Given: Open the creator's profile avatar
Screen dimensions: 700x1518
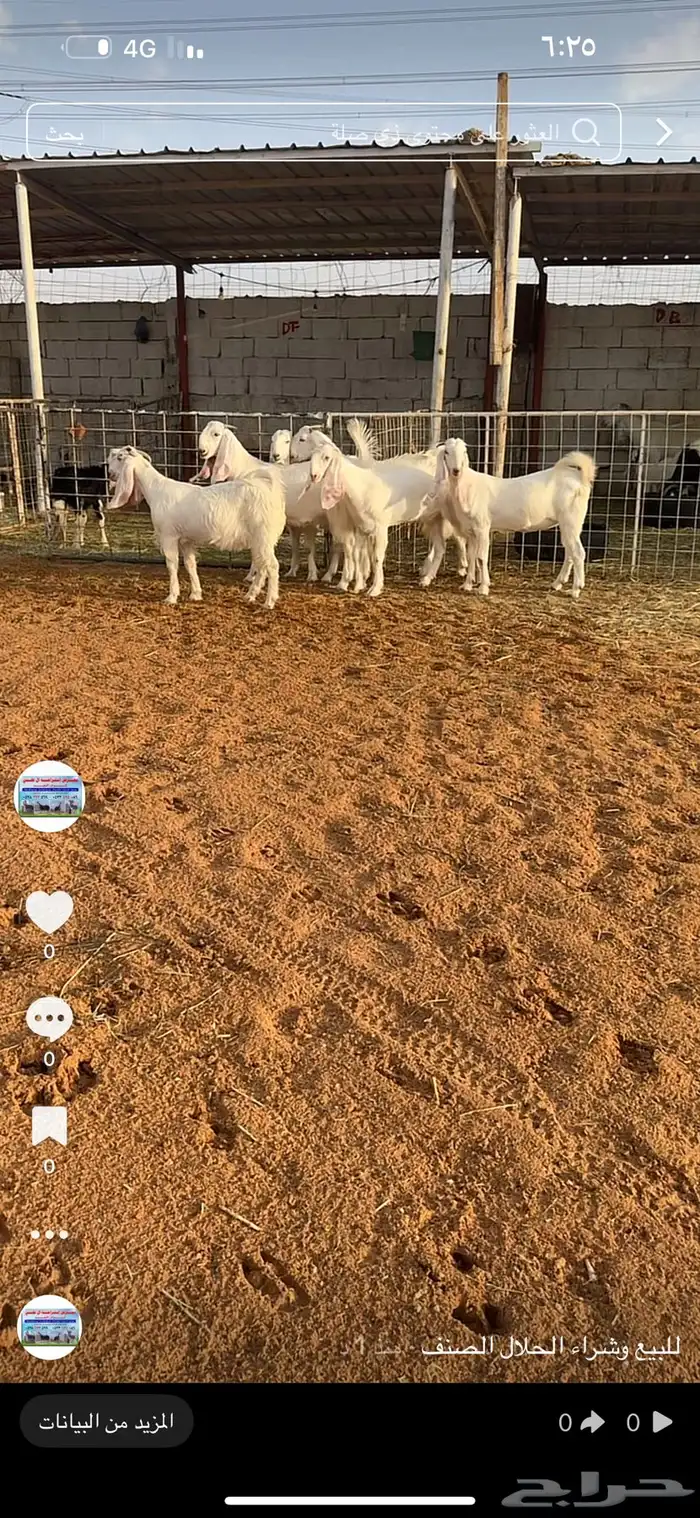Looking at the screenshot, I should point(49,796).
